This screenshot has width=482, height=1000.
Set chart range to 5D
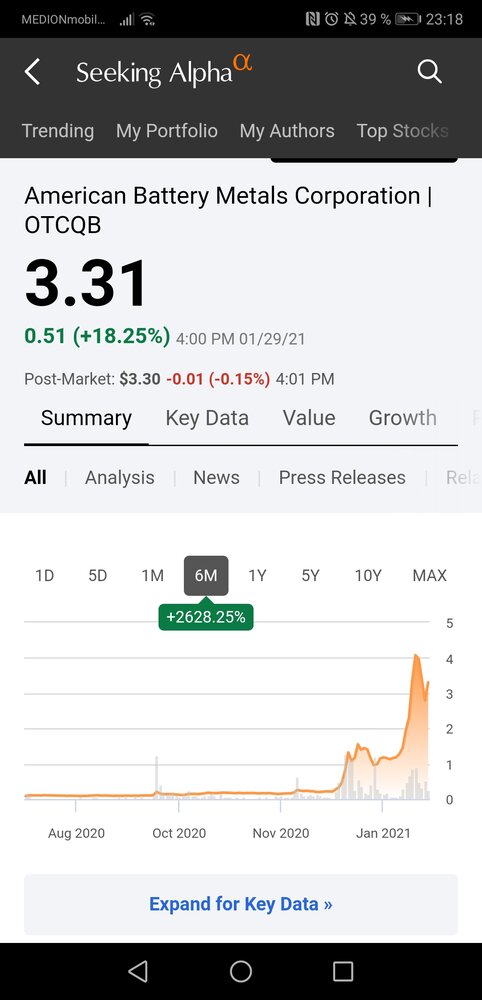pos(98,576)
